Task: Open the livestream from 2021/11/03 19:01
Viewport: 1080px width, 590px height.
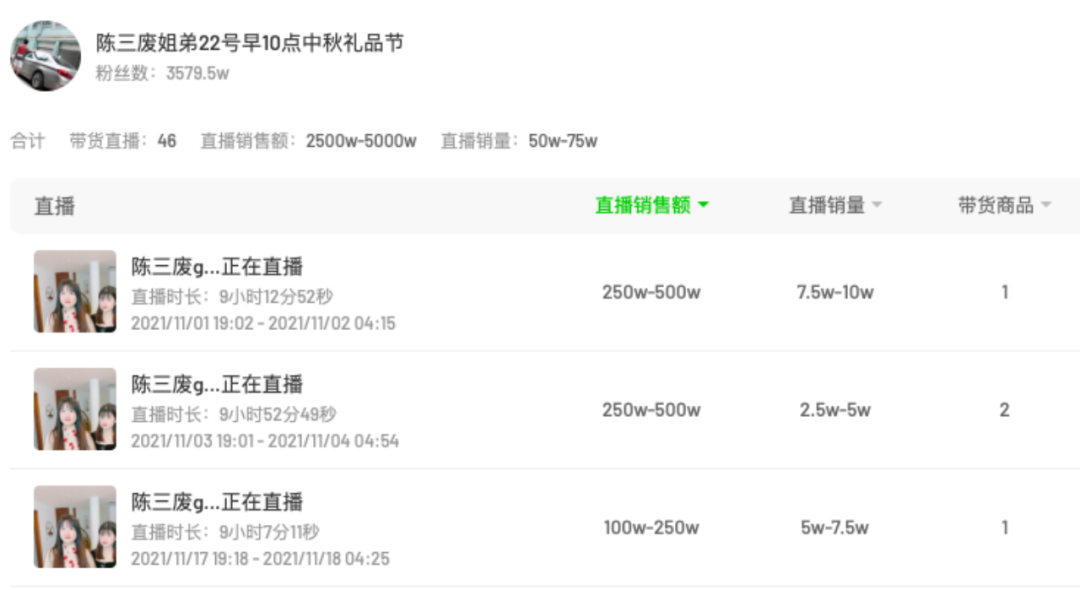Action: coord(217,384)
